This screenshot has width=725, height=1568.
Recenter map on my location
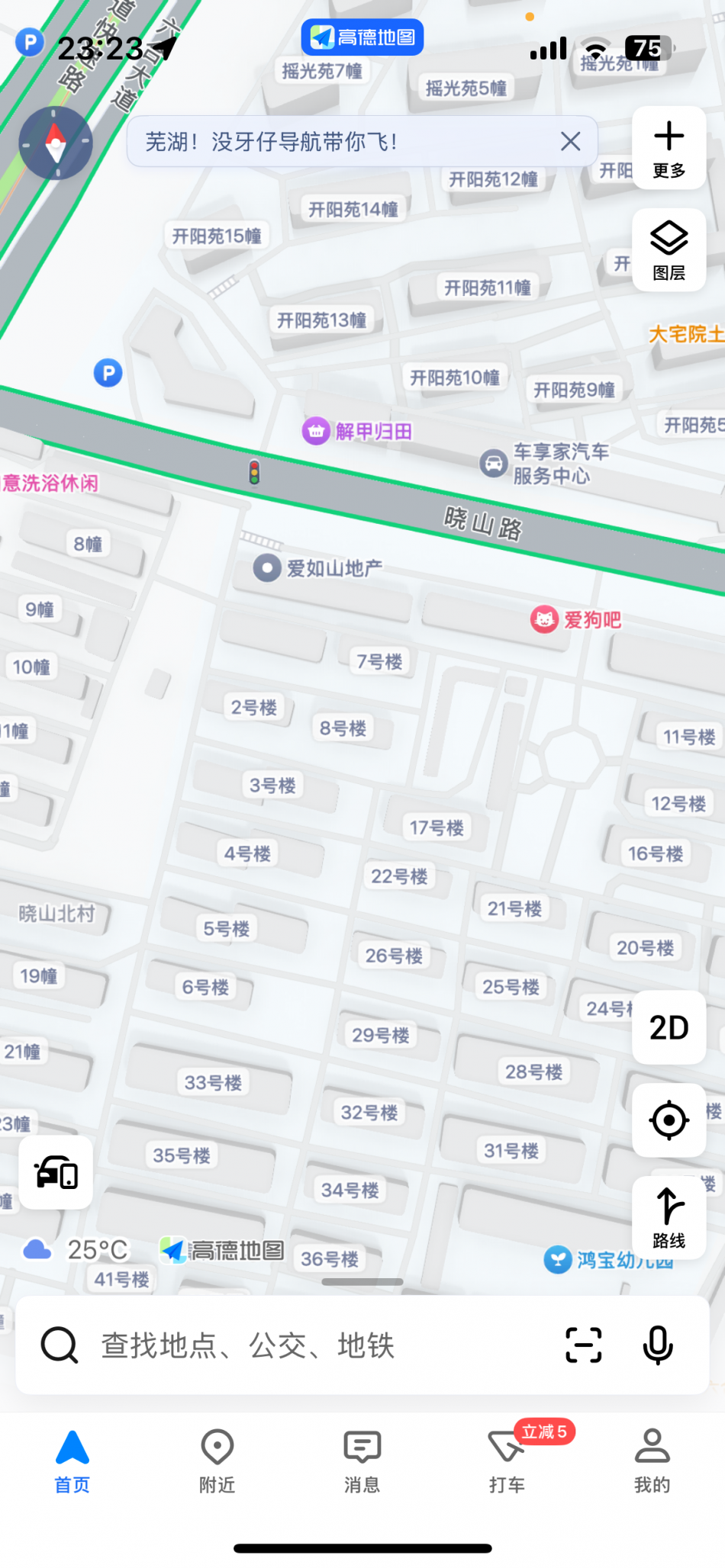[x=669, y=1120]
